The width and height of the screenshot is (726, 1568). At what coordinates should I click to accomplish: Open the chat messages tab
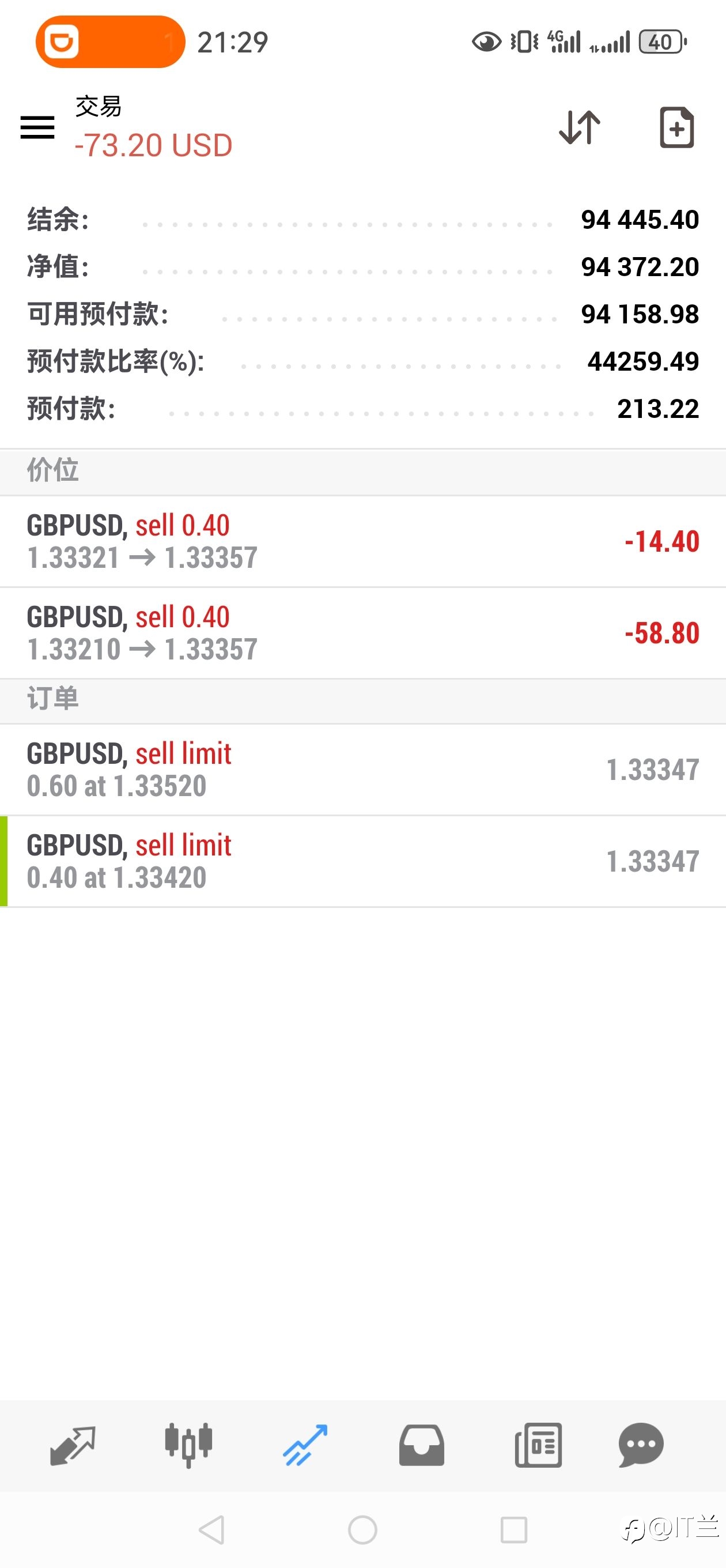click(x=641, y=1445)
